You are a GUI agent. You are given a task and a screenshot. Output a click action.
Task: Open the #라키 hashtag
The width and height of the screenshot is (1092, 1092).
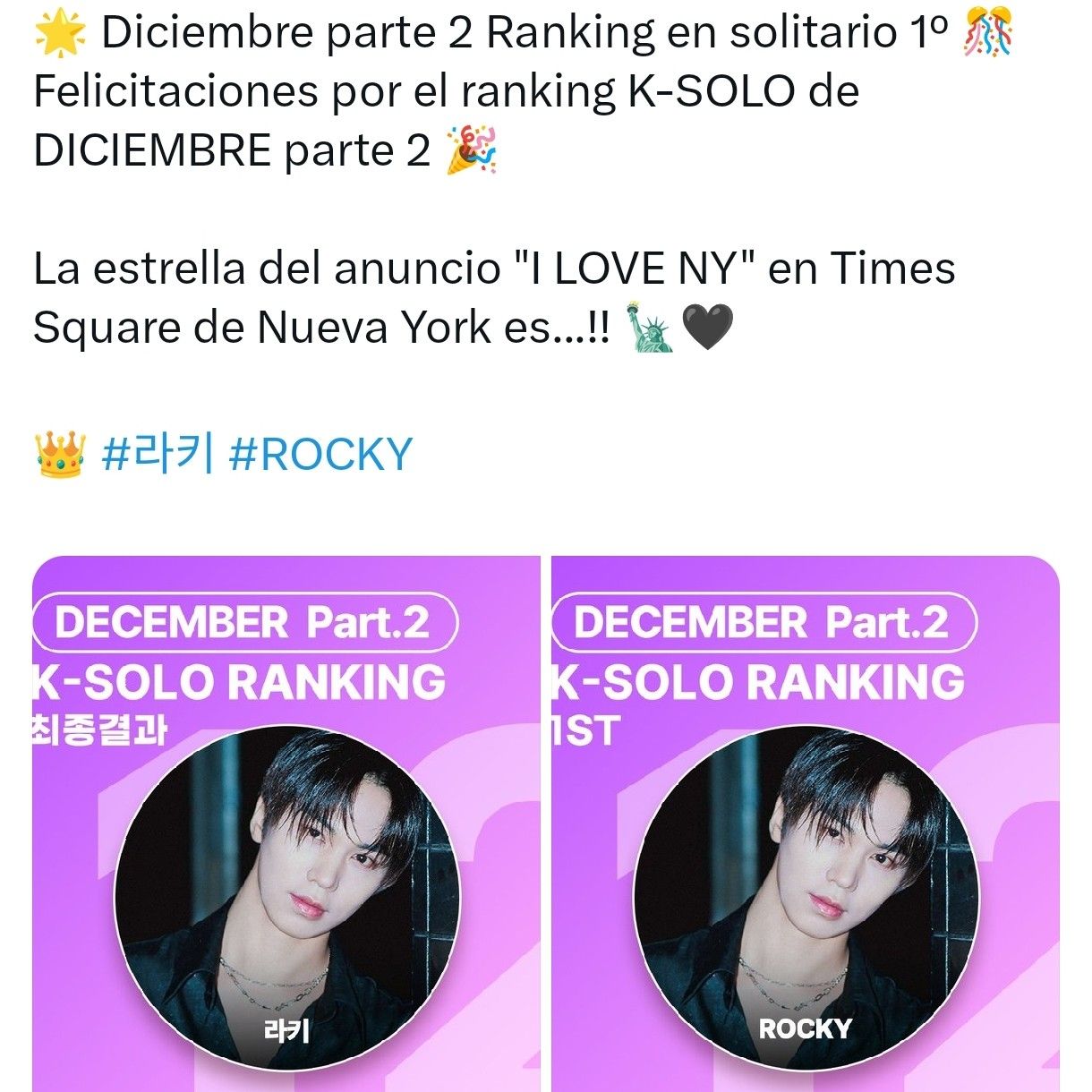158,454
